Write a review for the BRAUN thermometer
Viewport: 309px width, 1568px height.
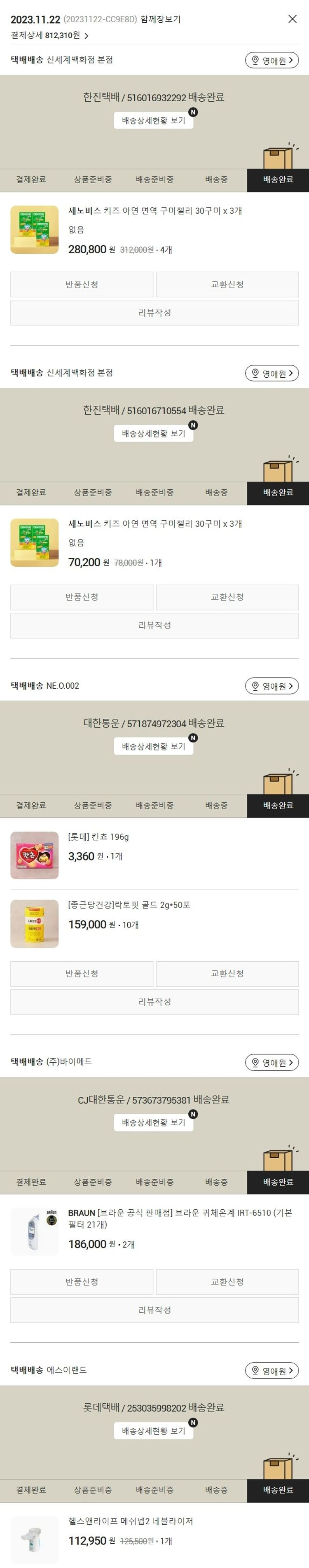click(x=154, y=1309)
